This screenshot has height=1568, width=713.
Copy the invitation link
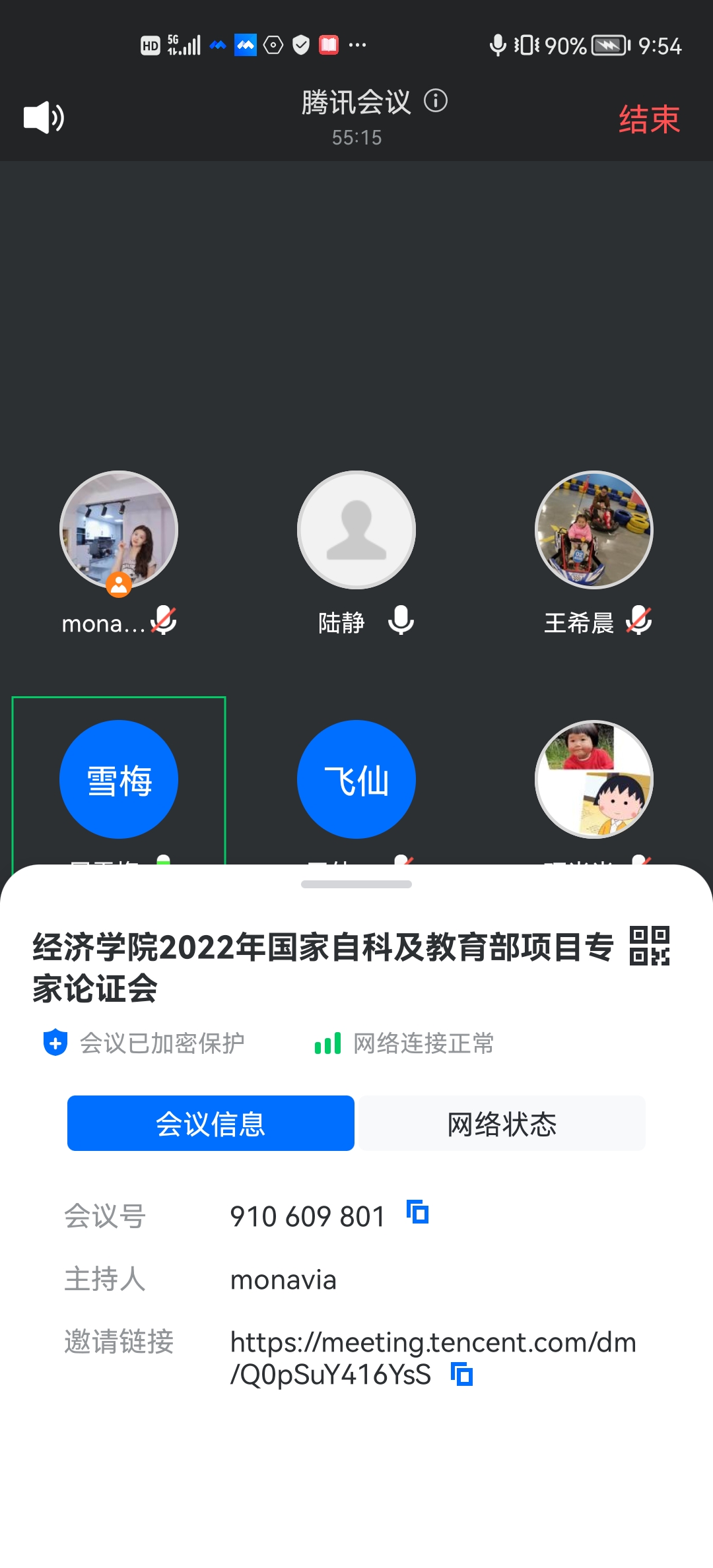[x=462, y=1375]
